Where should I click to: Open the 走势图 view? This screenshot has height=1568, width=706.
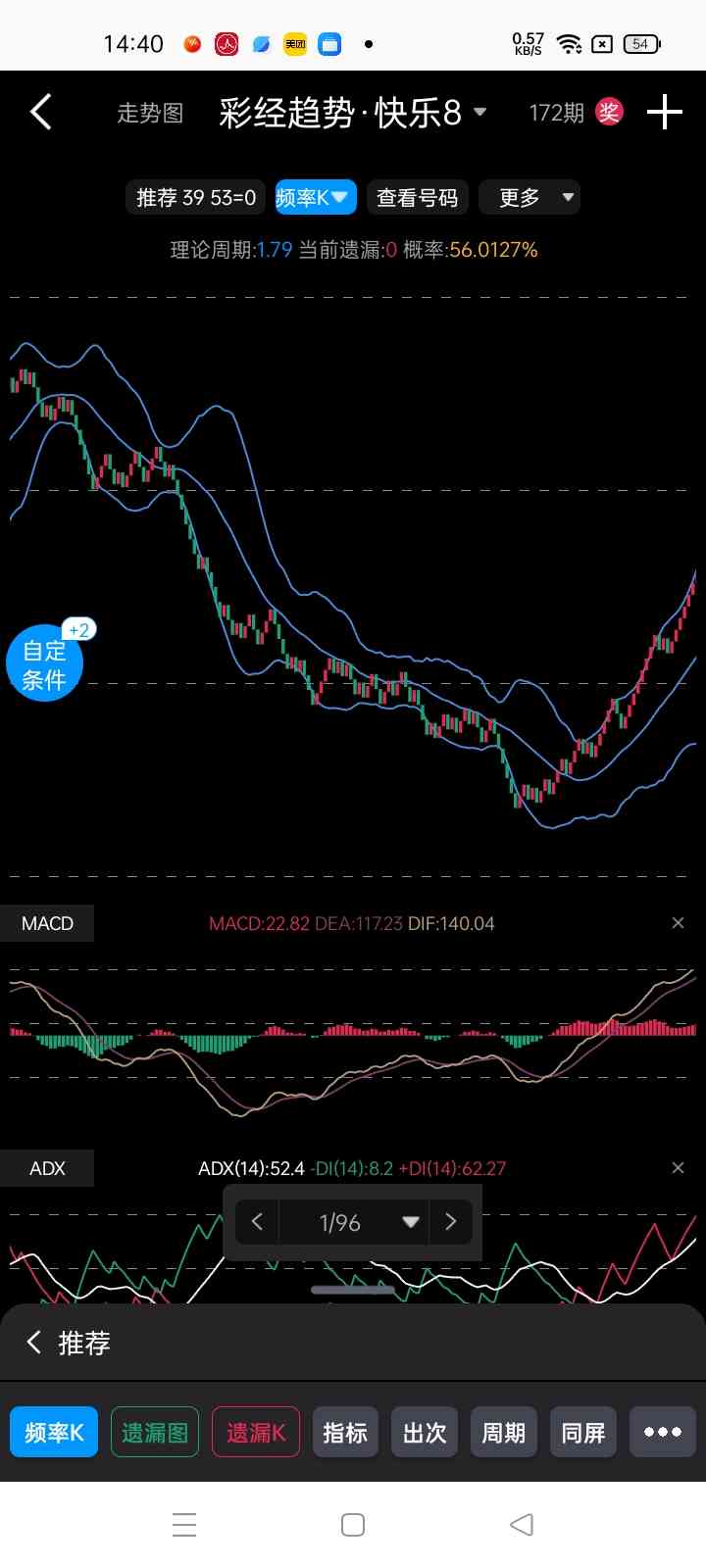pos(150,114)
